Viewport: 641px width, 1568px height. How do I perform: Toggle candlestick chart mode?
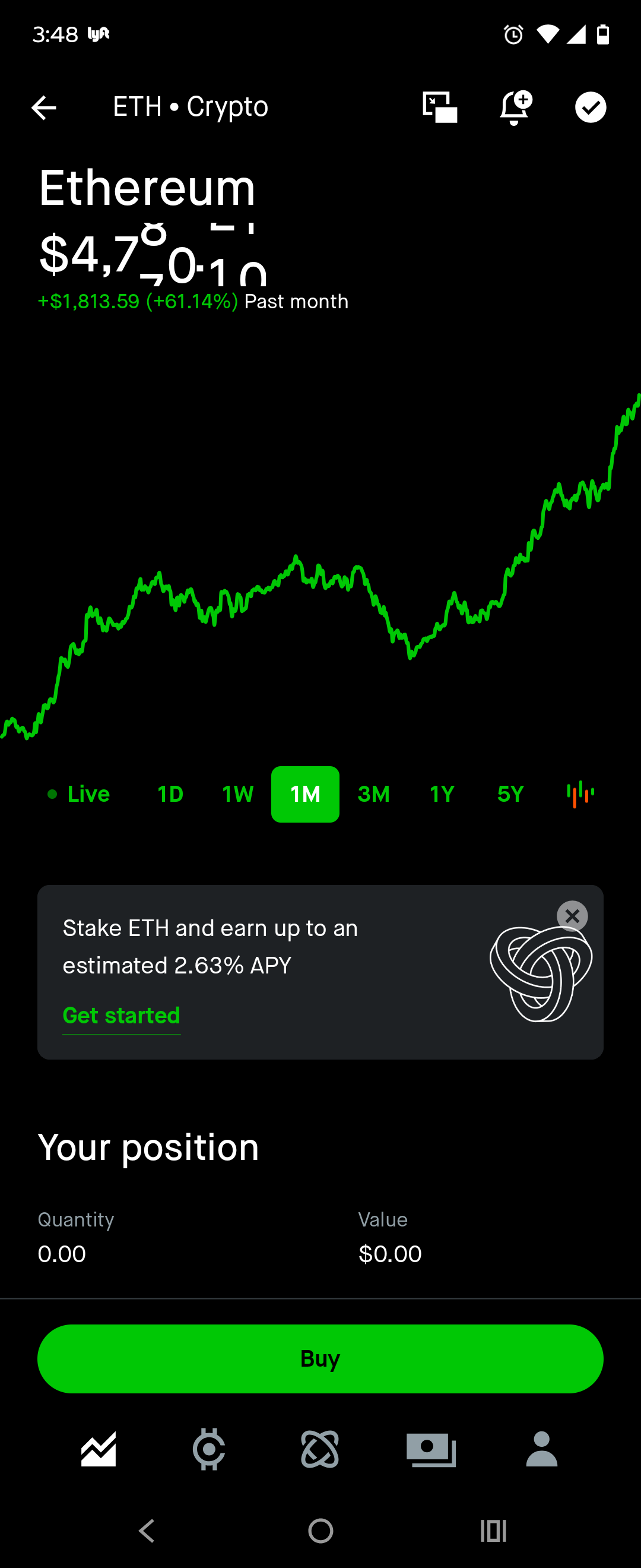pyautogui.click(x=580, y=794)
